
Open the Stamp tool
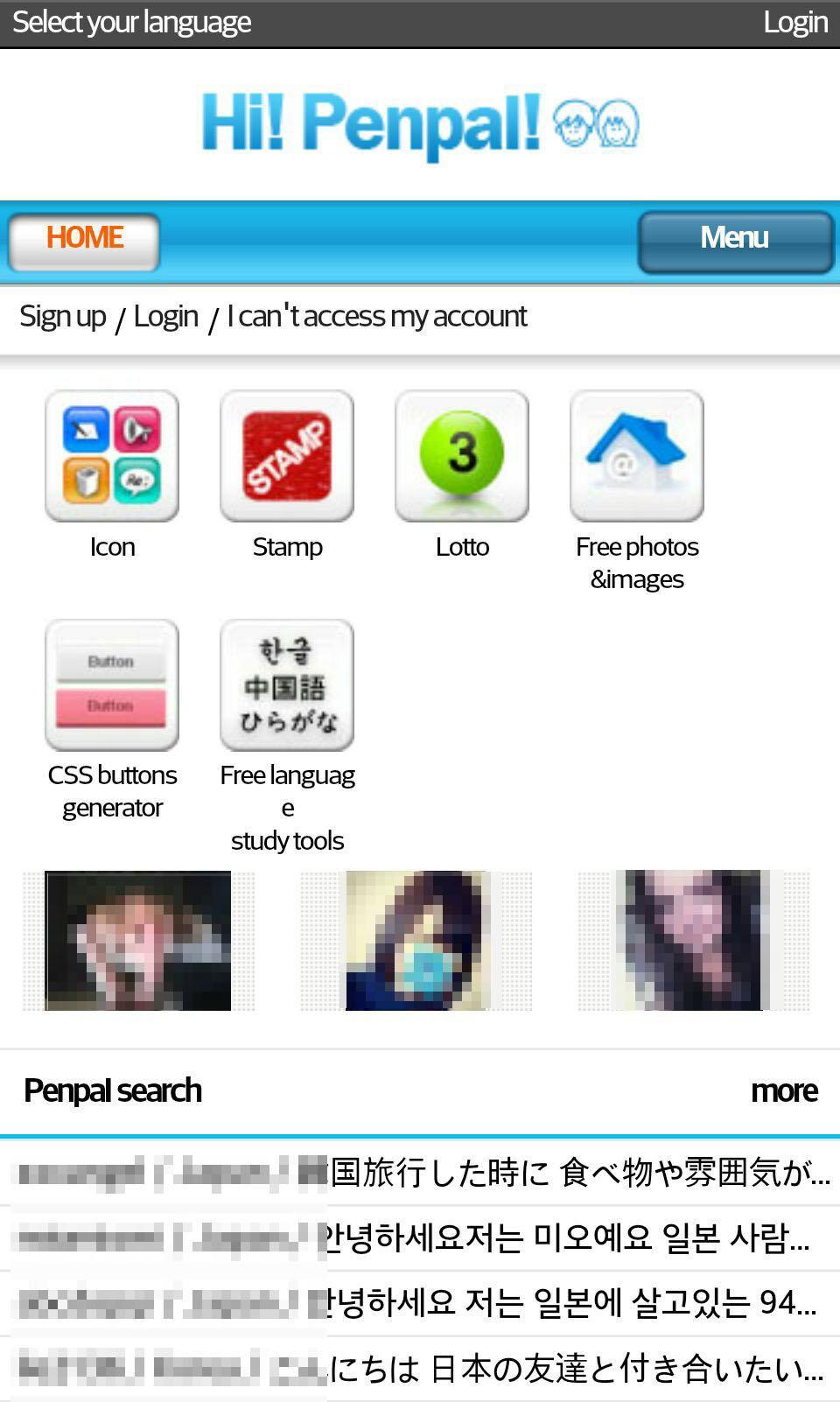click(x=287, y=457)
